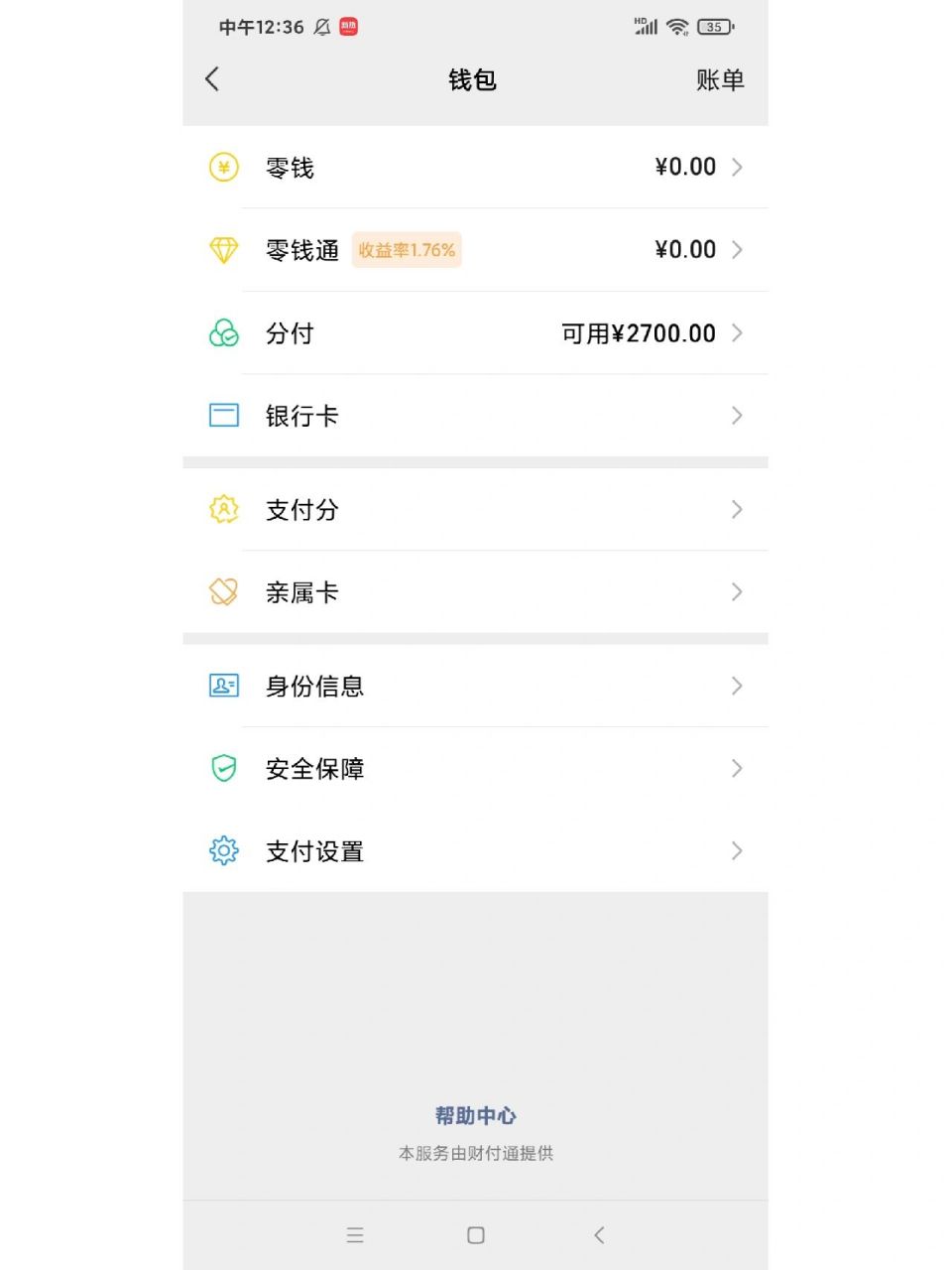Click the diamond icon next to 零钱通
952x1270 pixels.
[x=223, y=250]
